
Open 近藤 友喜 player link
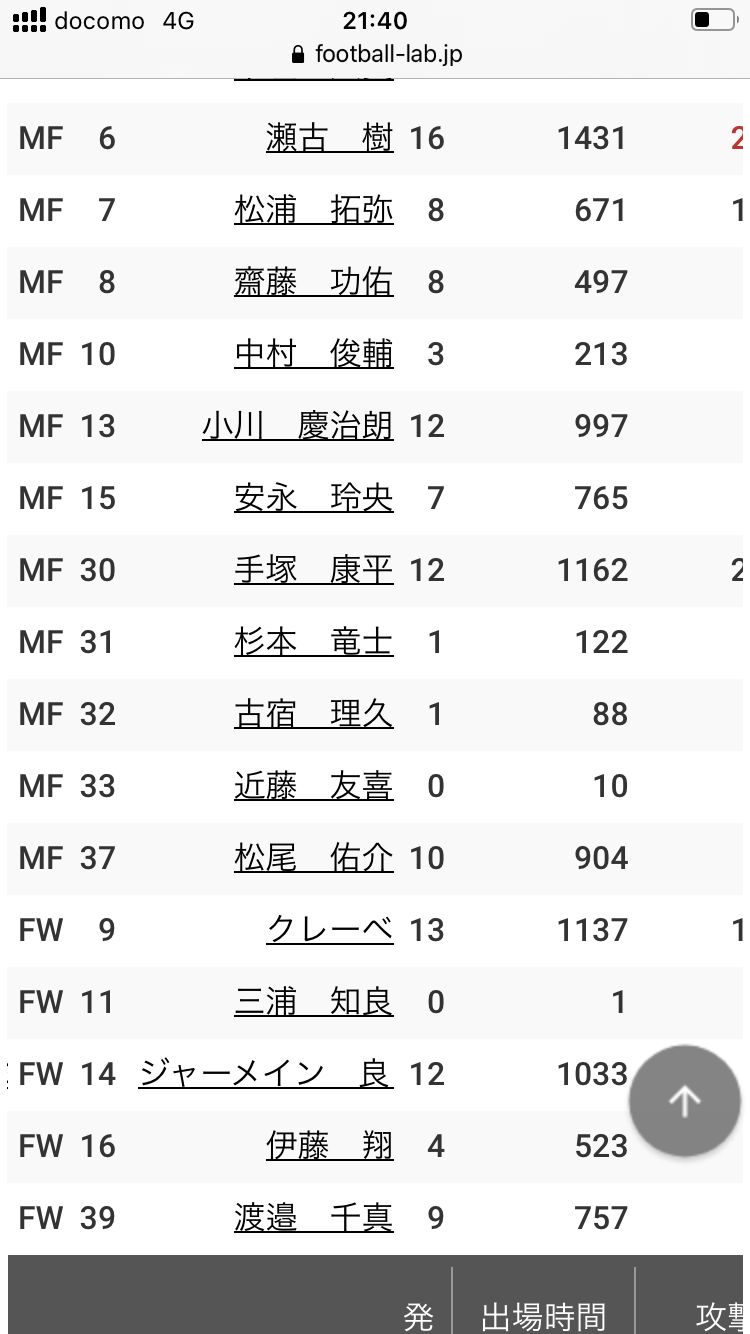tap(314, 786)
